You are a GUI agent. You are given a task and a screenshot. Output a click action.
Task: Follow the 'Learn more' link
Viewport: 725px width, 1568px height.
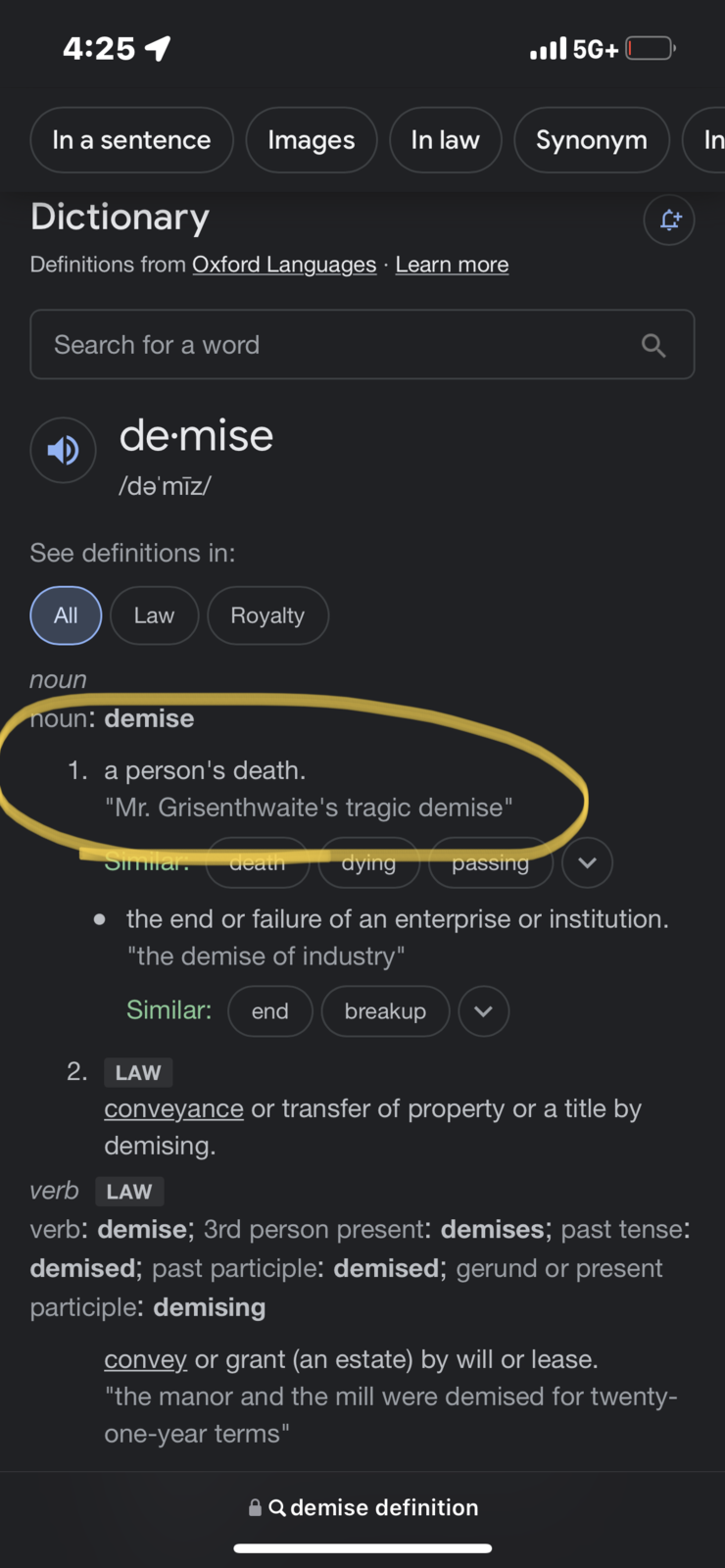coord(452,265)
